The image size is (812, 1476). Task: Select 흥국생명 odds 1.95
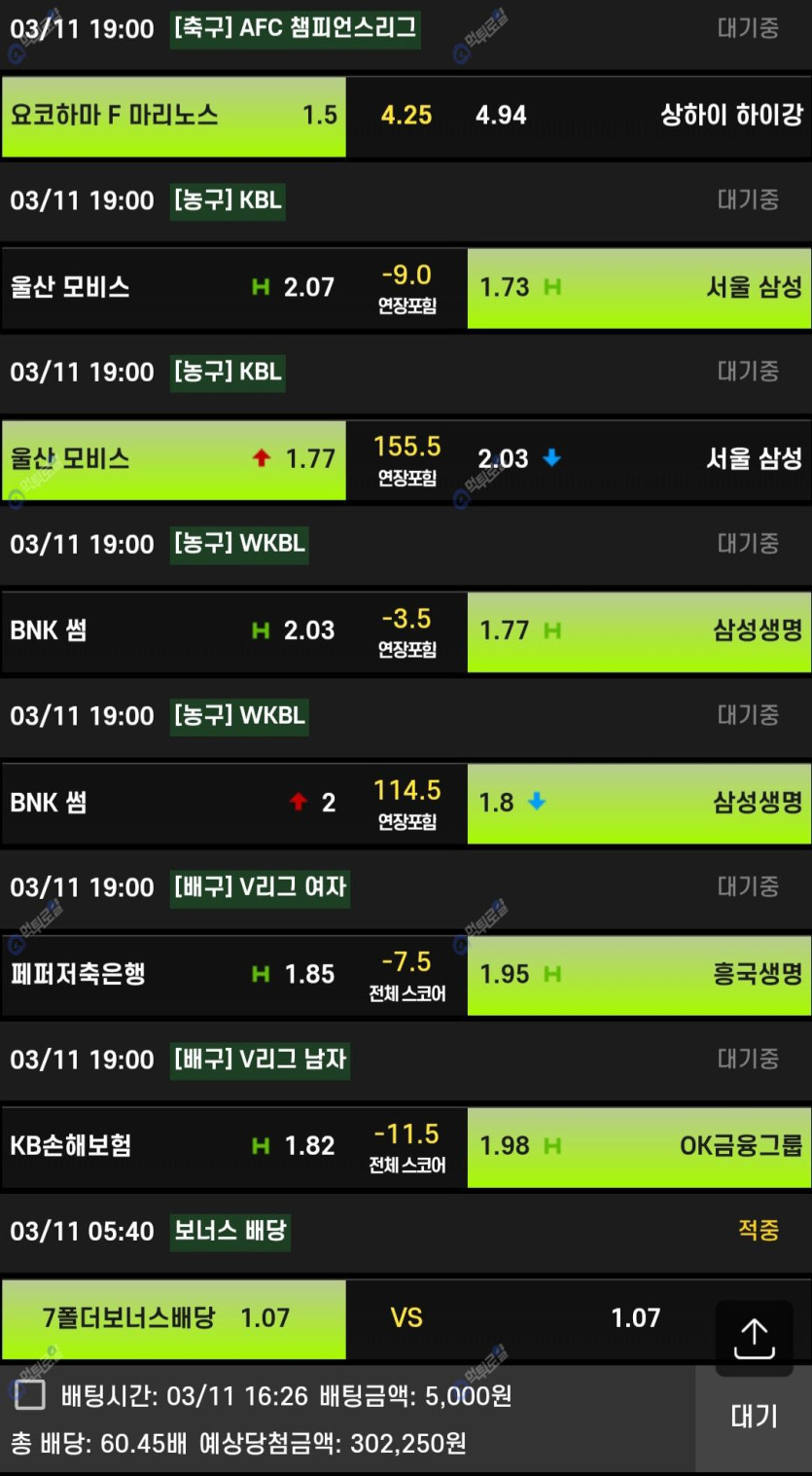pyautogui.click(x=639, y=975)
